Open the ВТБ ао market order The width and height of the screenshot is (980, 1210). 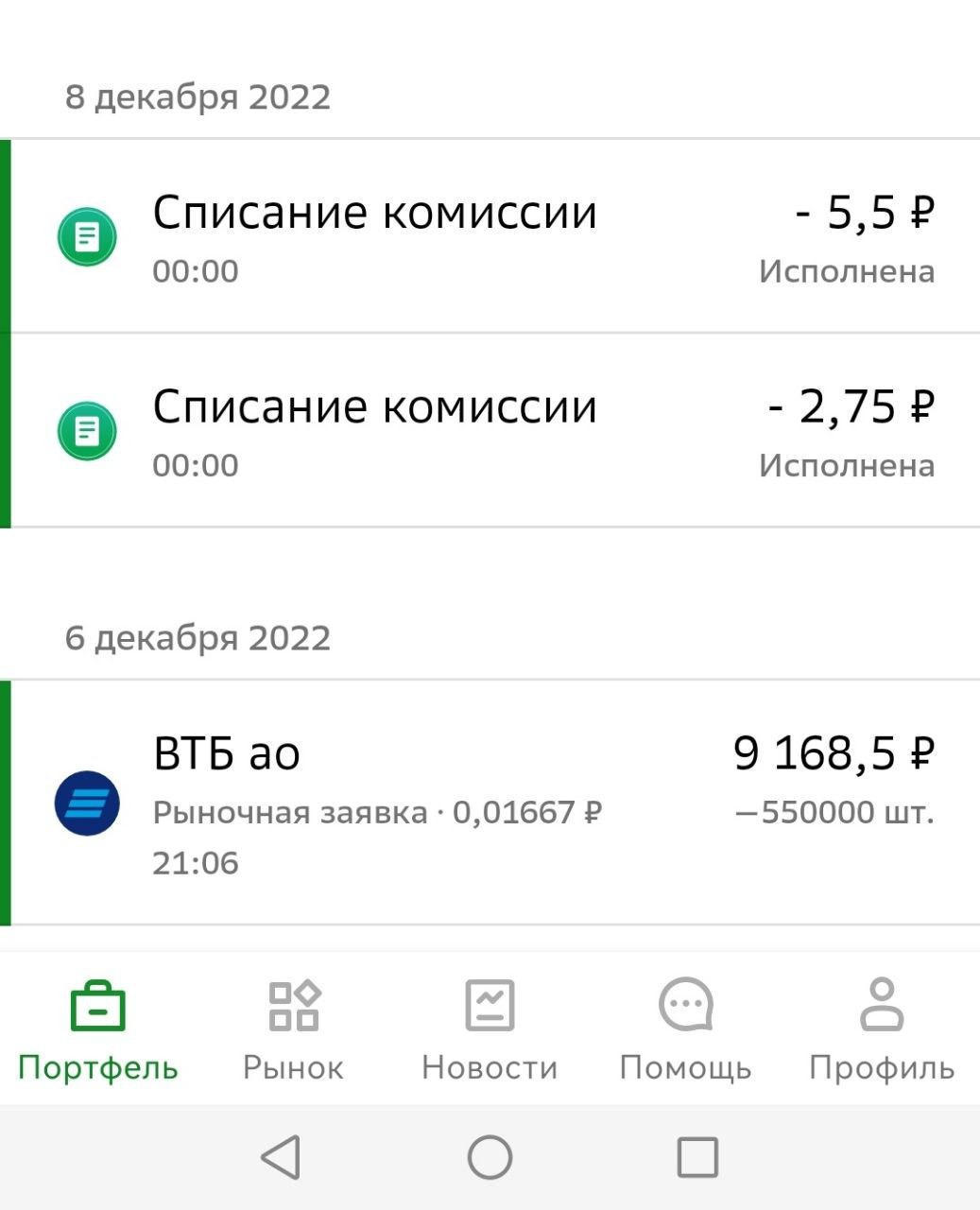coord(491,804)
